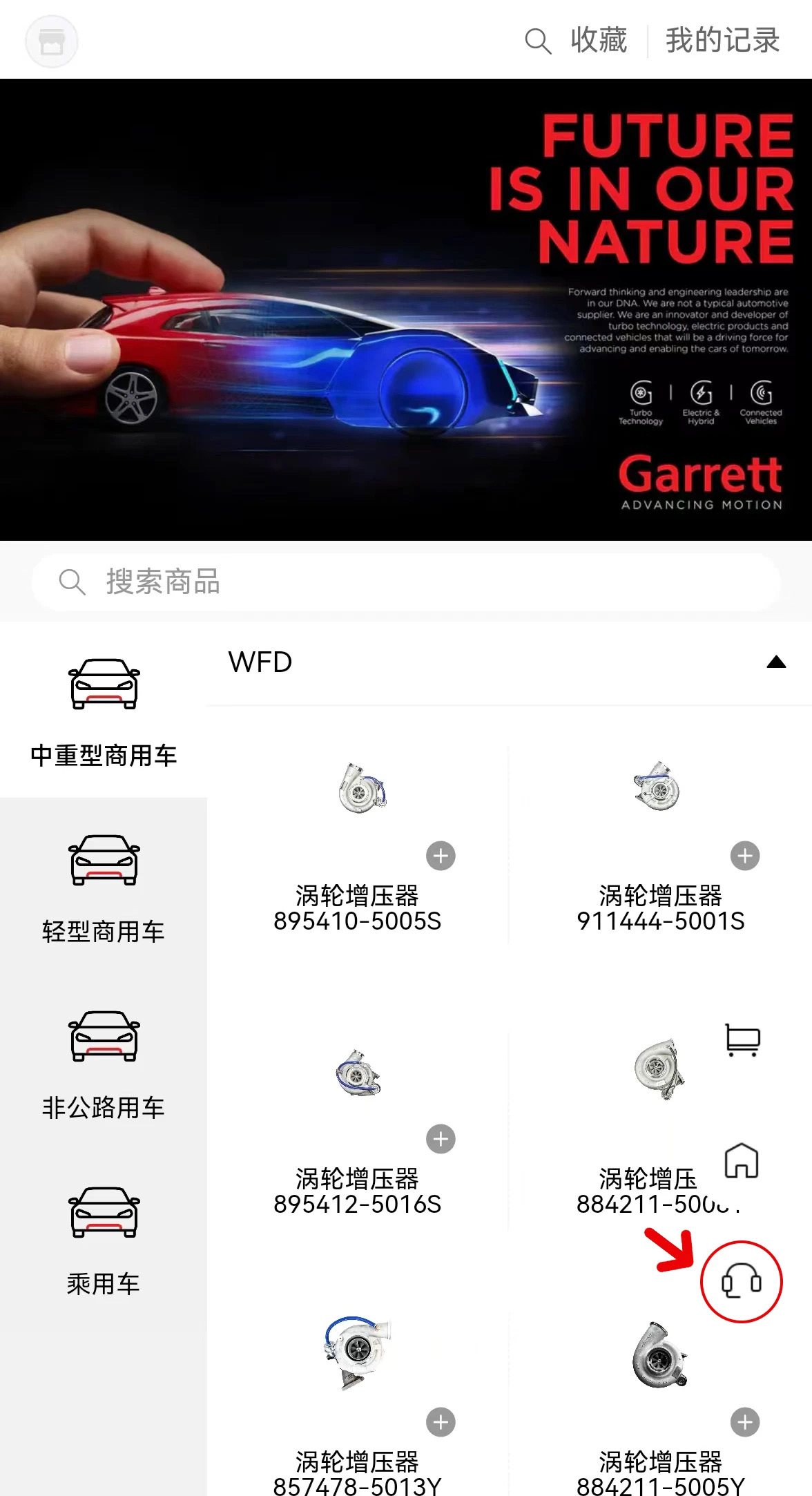Switch to the 轻型商用车 category
This screenshot has height=1496, width=812.
pos(104,888)
